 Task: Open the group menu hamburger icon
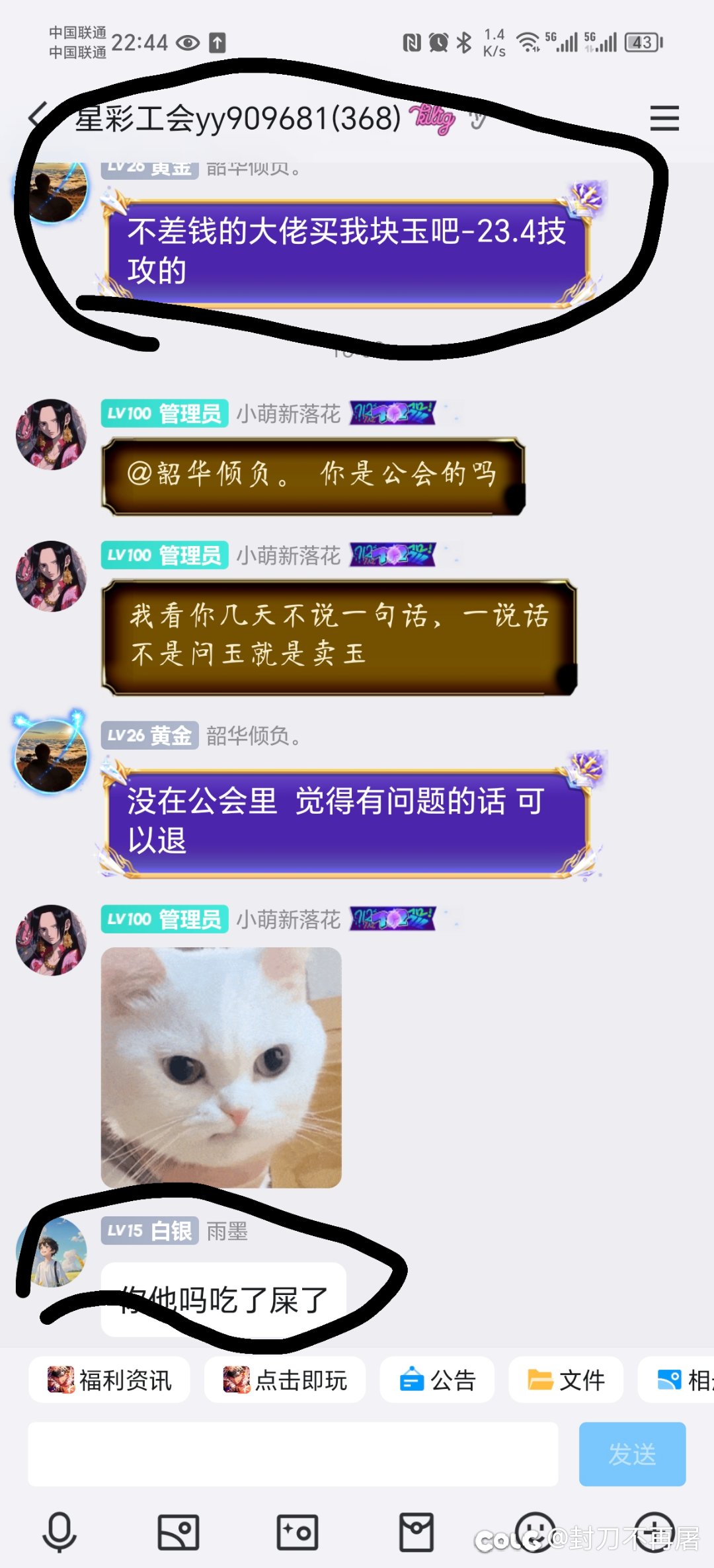(x=664, y=118)
